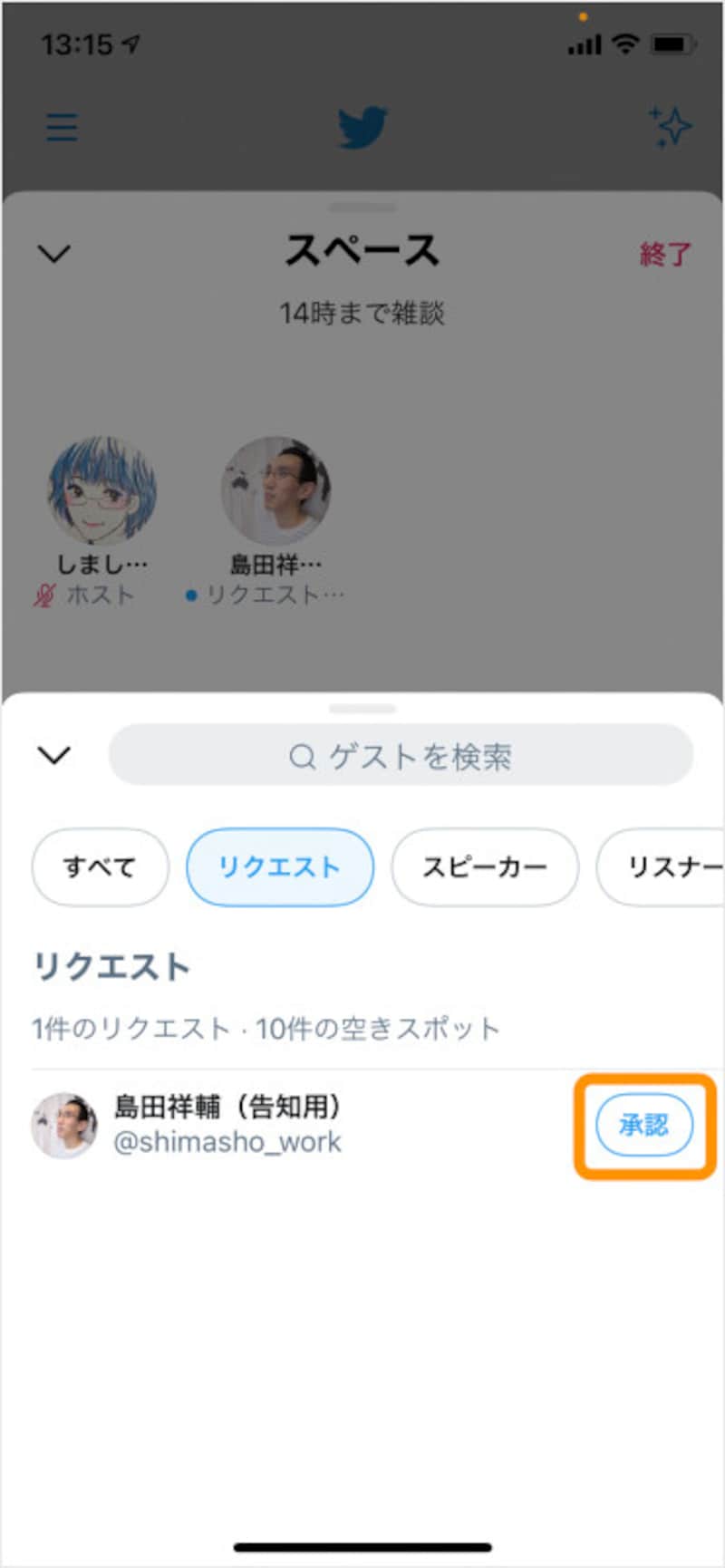725x1568 pixels.
Task: Click the Twitter bird logo
Action: pos(362,127)
